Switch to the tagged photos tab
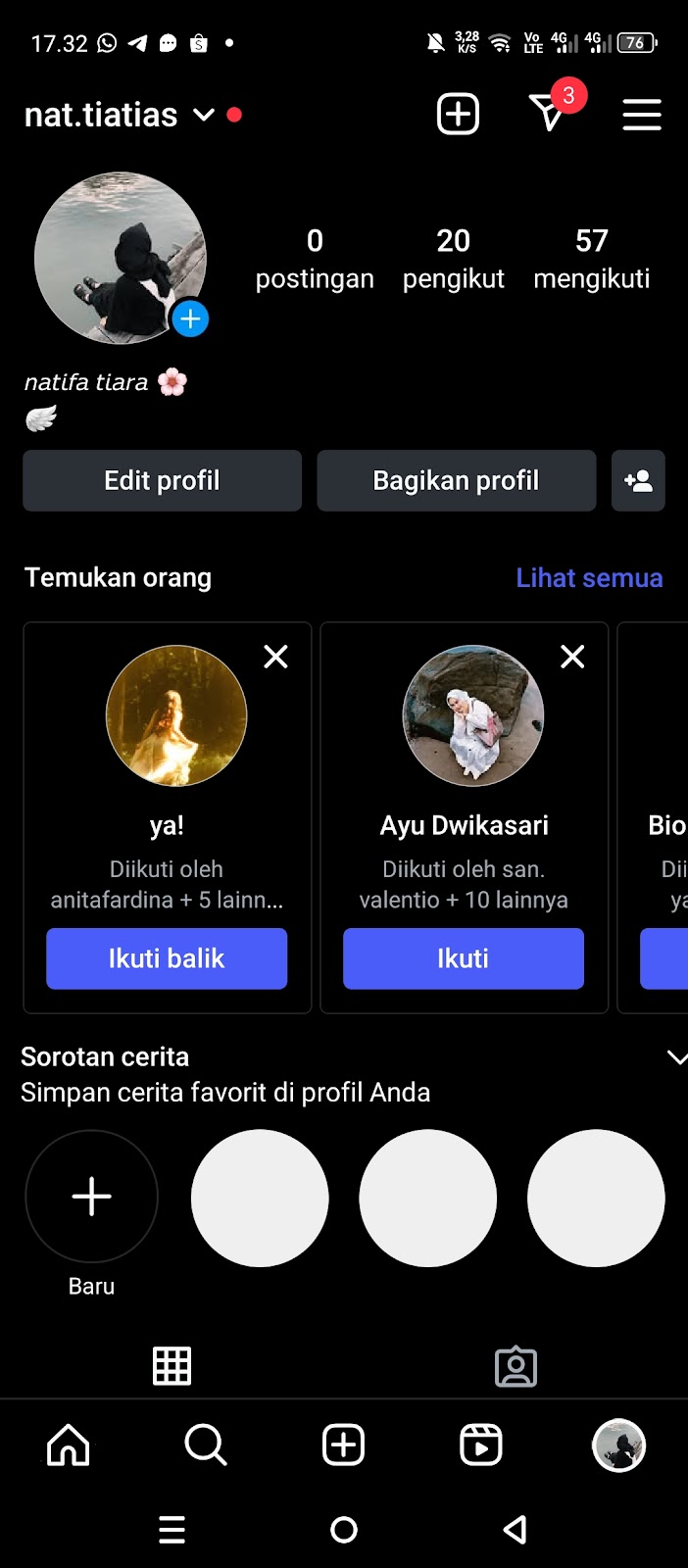688x1568 pixels. 516,1366
